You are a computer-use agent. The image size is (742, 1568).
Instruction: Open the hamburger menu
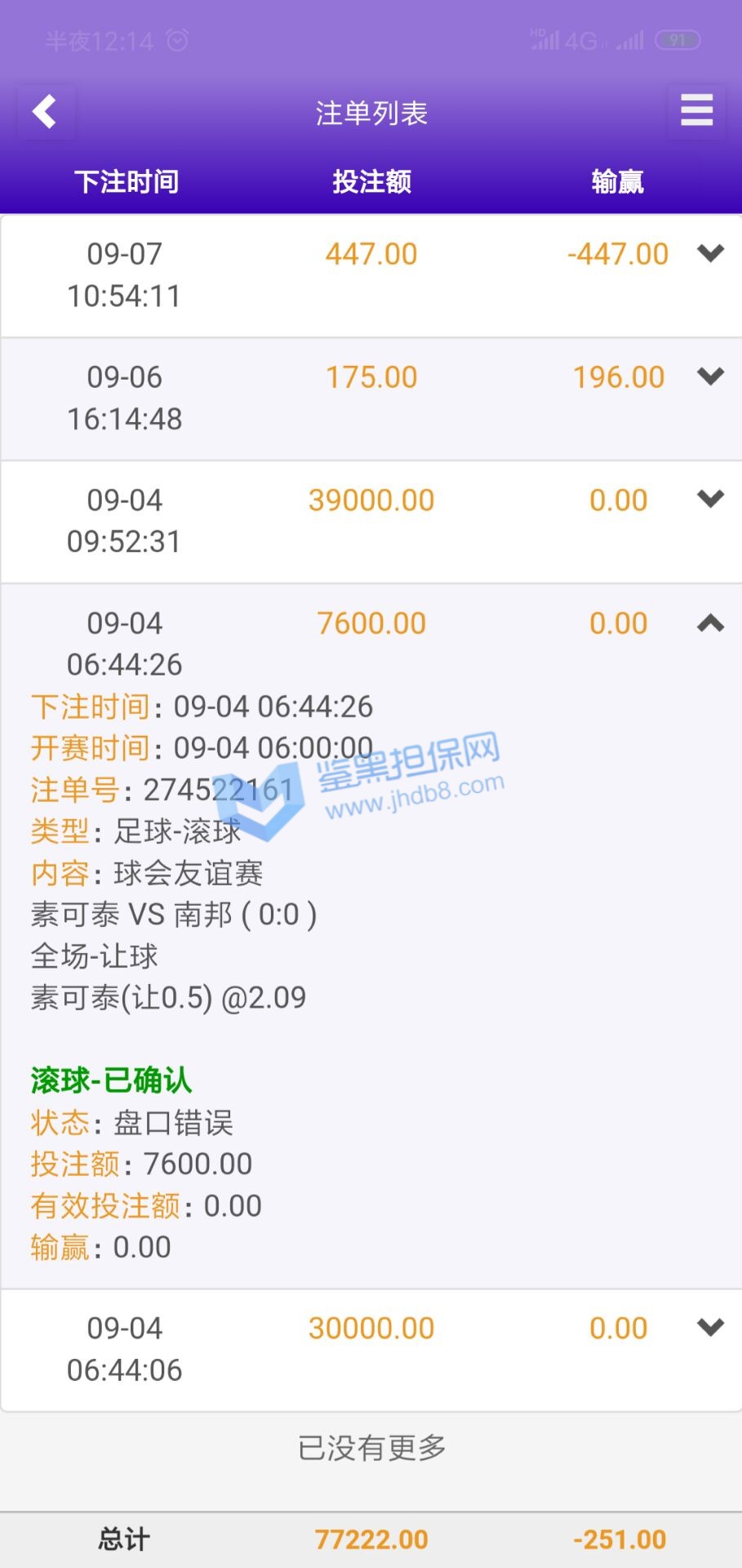click(x=696, y=110)
